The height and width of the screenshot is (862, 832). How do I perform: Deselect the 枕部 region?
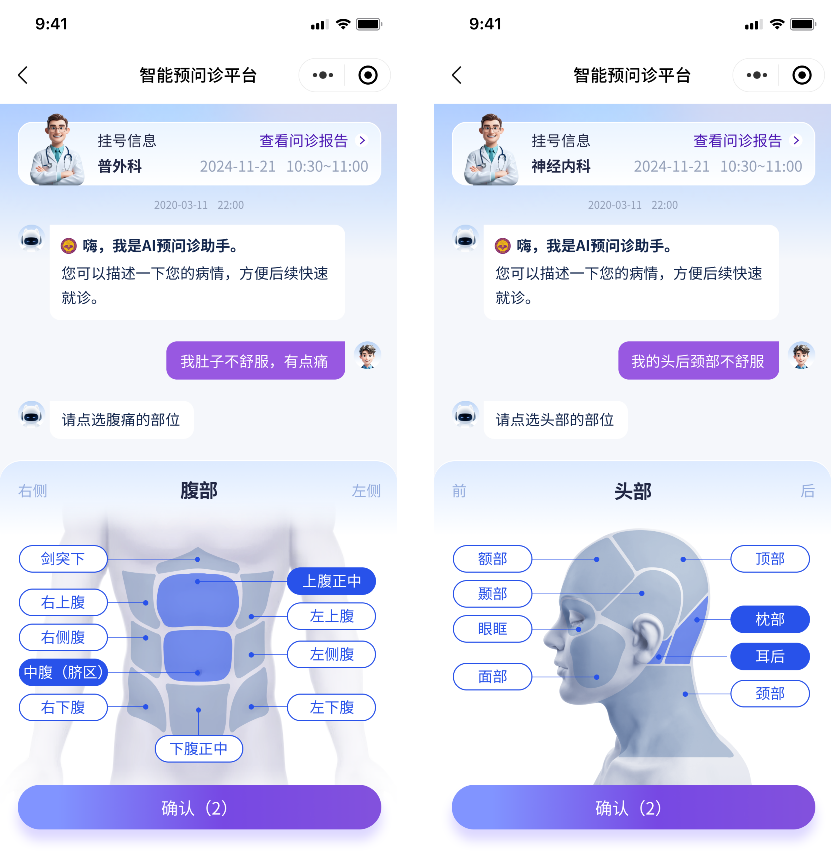769,620
